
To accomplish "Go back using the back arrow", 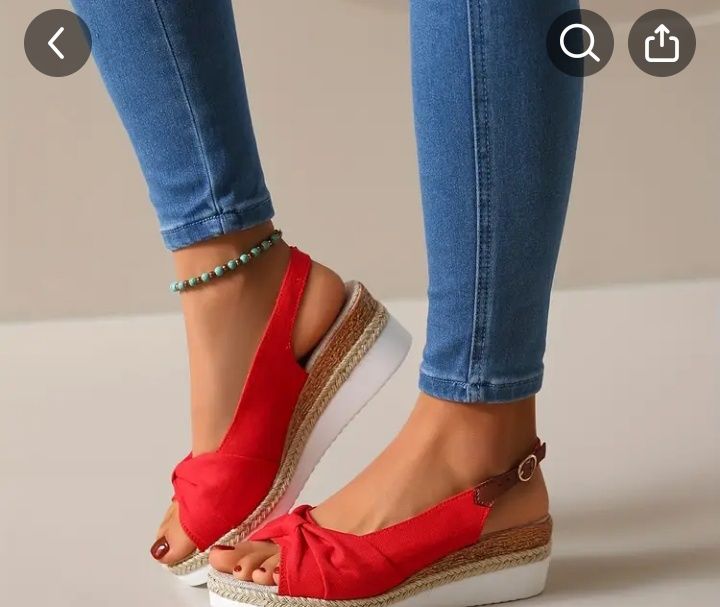I will point(57,43).
